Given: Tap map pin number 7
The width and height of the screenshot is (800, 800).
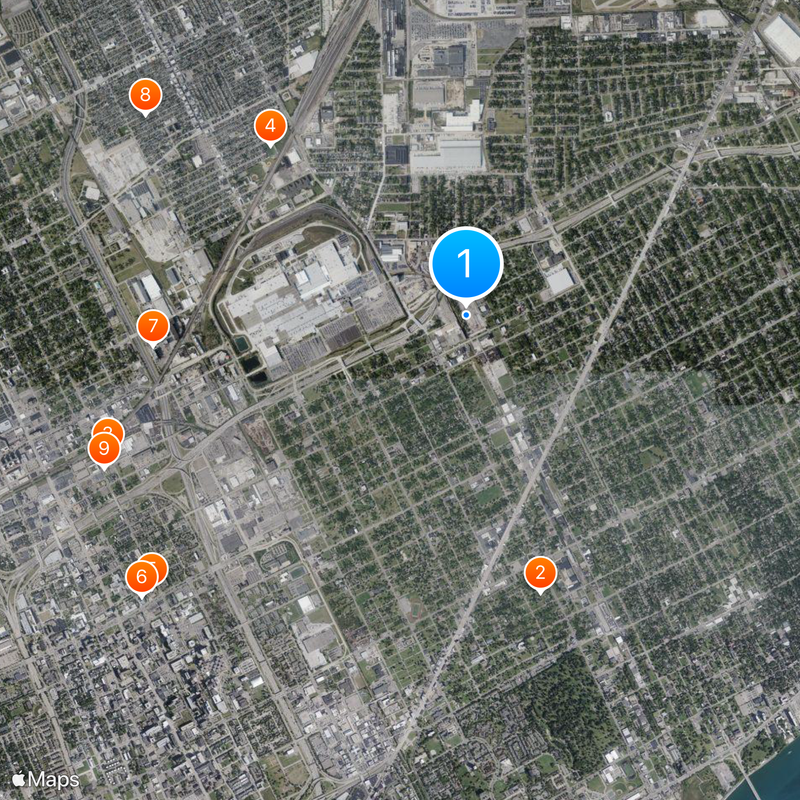Looking at the screenshot, I should (152, 326).
